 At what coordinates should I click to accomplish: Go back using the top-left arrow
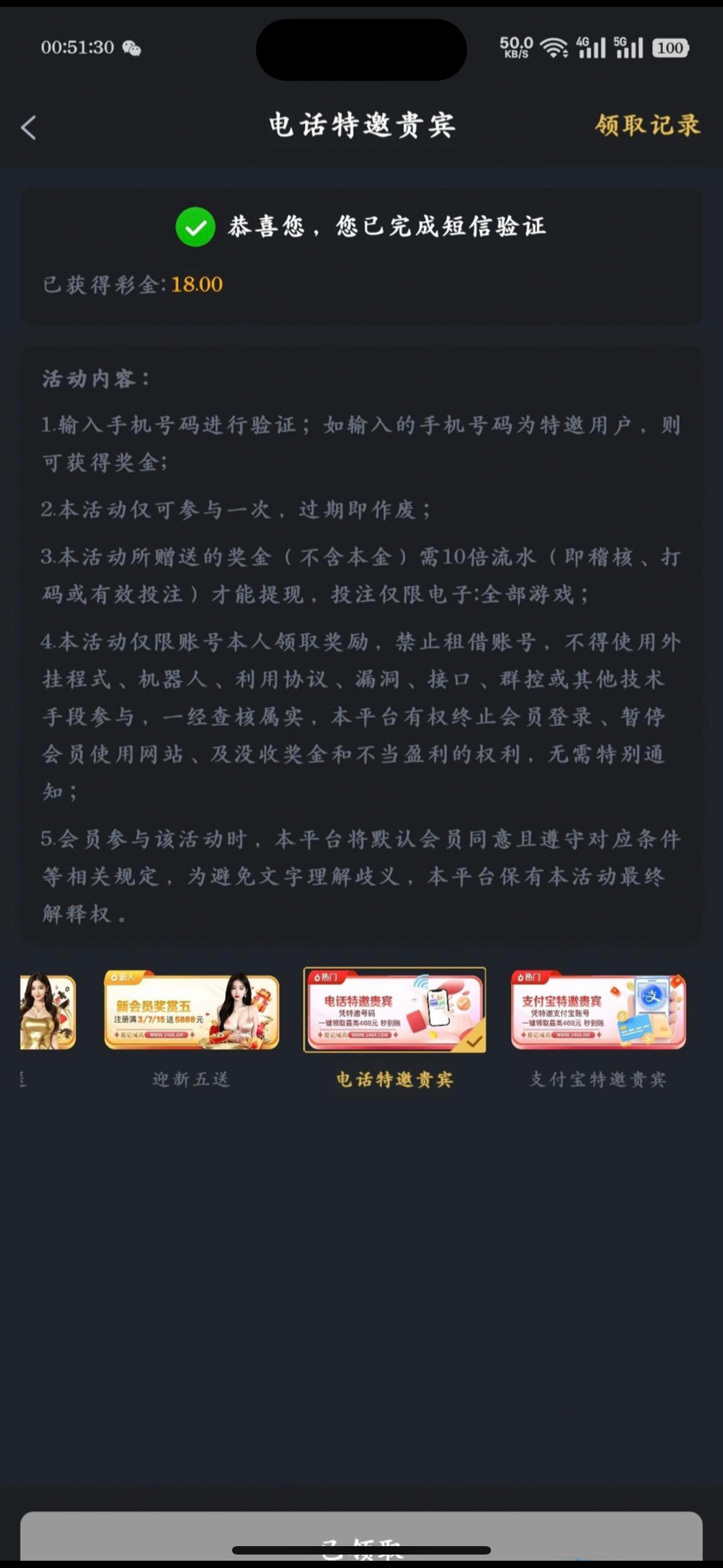pyautogui.click(x=29, y=128)
